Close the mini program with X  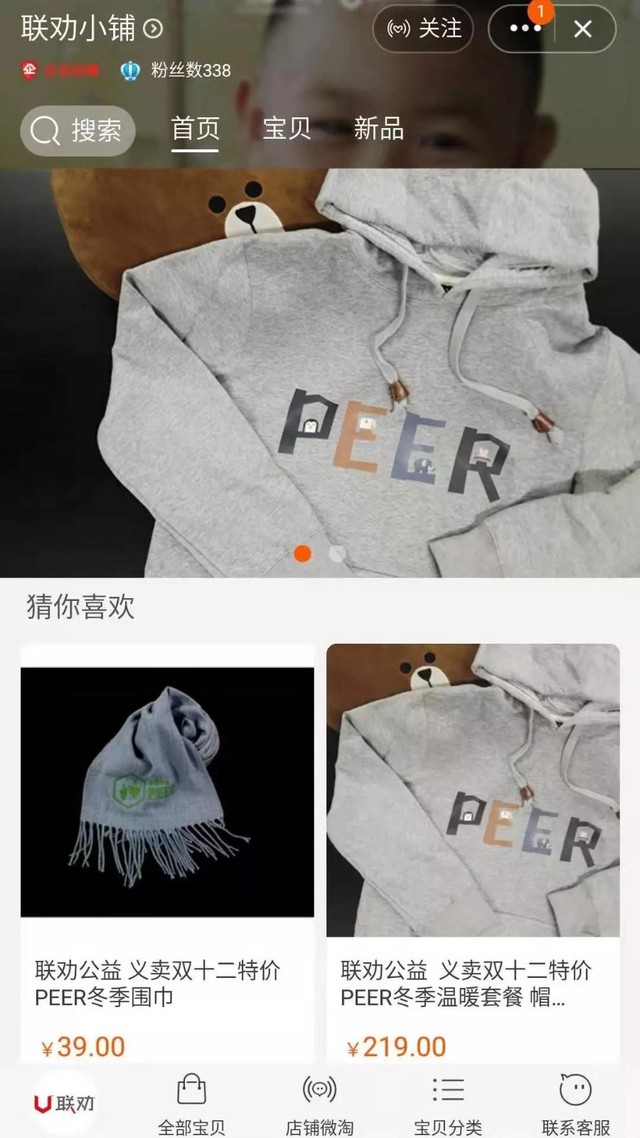click(x=583, y=29)
